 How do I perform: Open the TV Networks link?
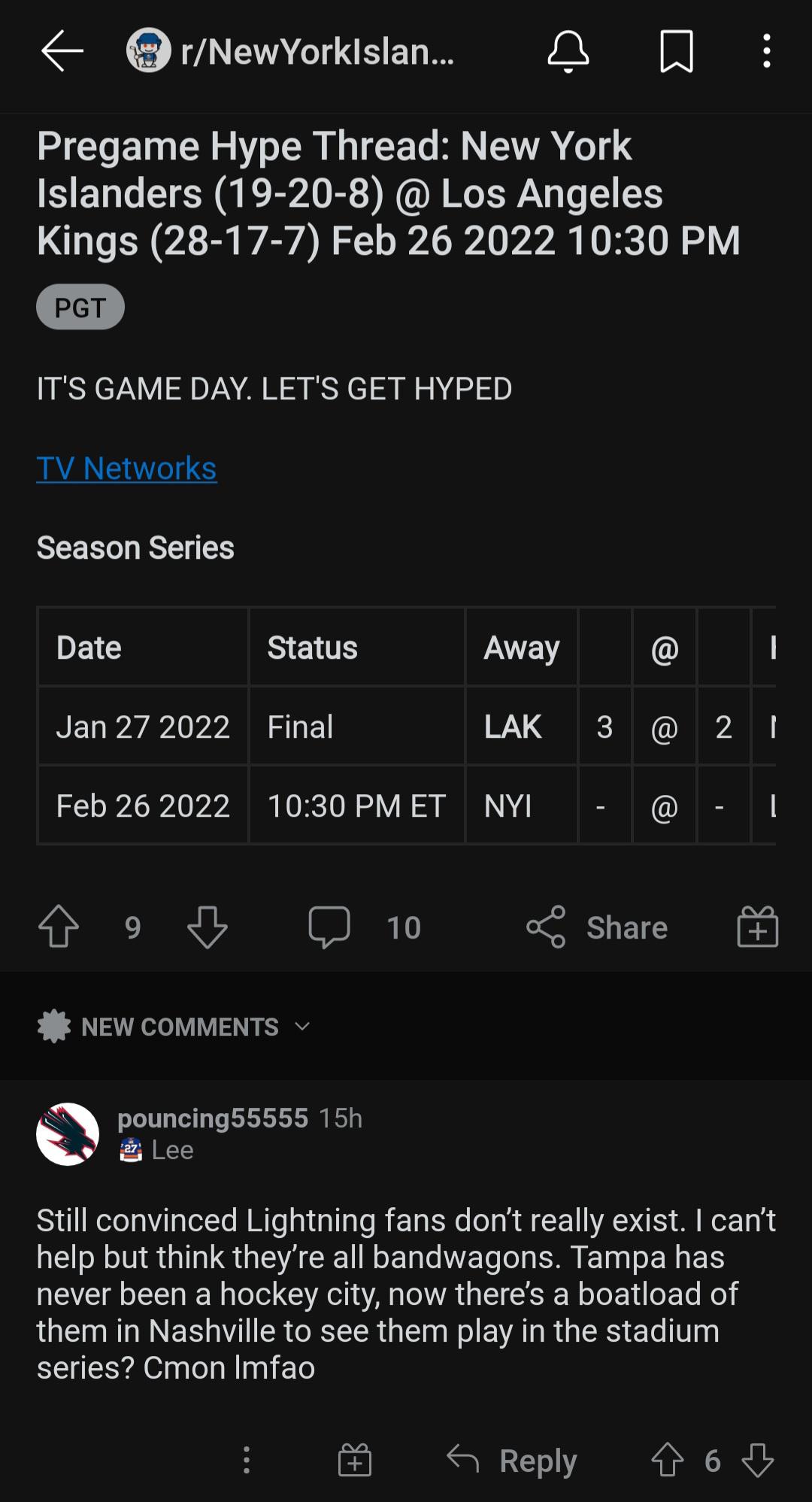(127, 468)
